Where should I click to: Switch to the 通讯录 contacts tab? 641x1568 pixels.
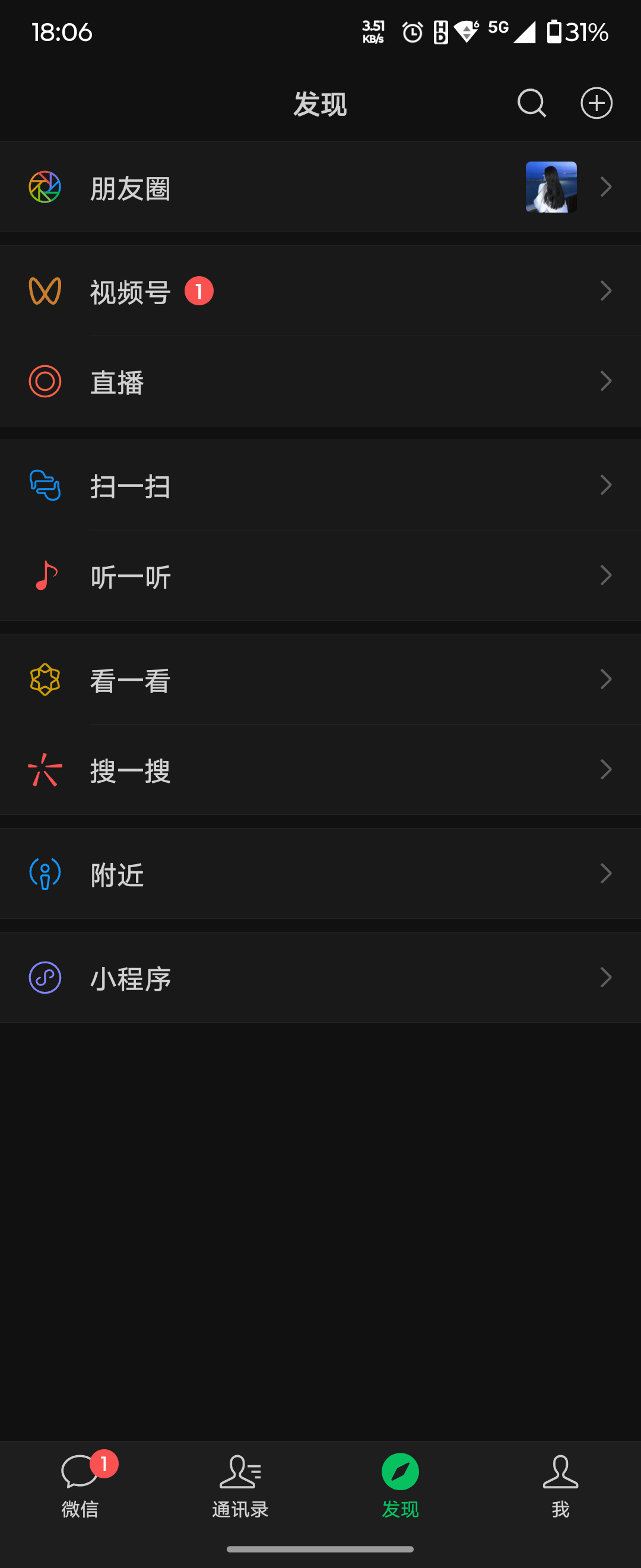240,1485
